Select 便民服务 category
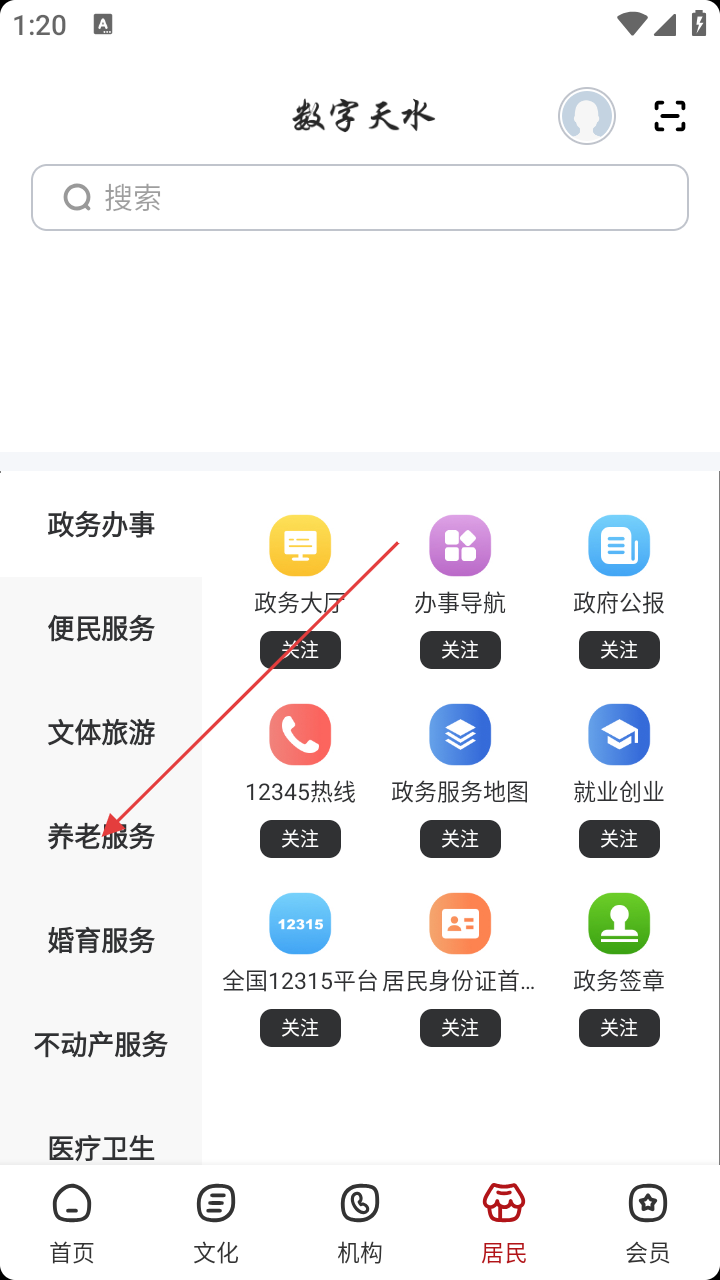The image size is (720, 1280). [x=101, y=629]
